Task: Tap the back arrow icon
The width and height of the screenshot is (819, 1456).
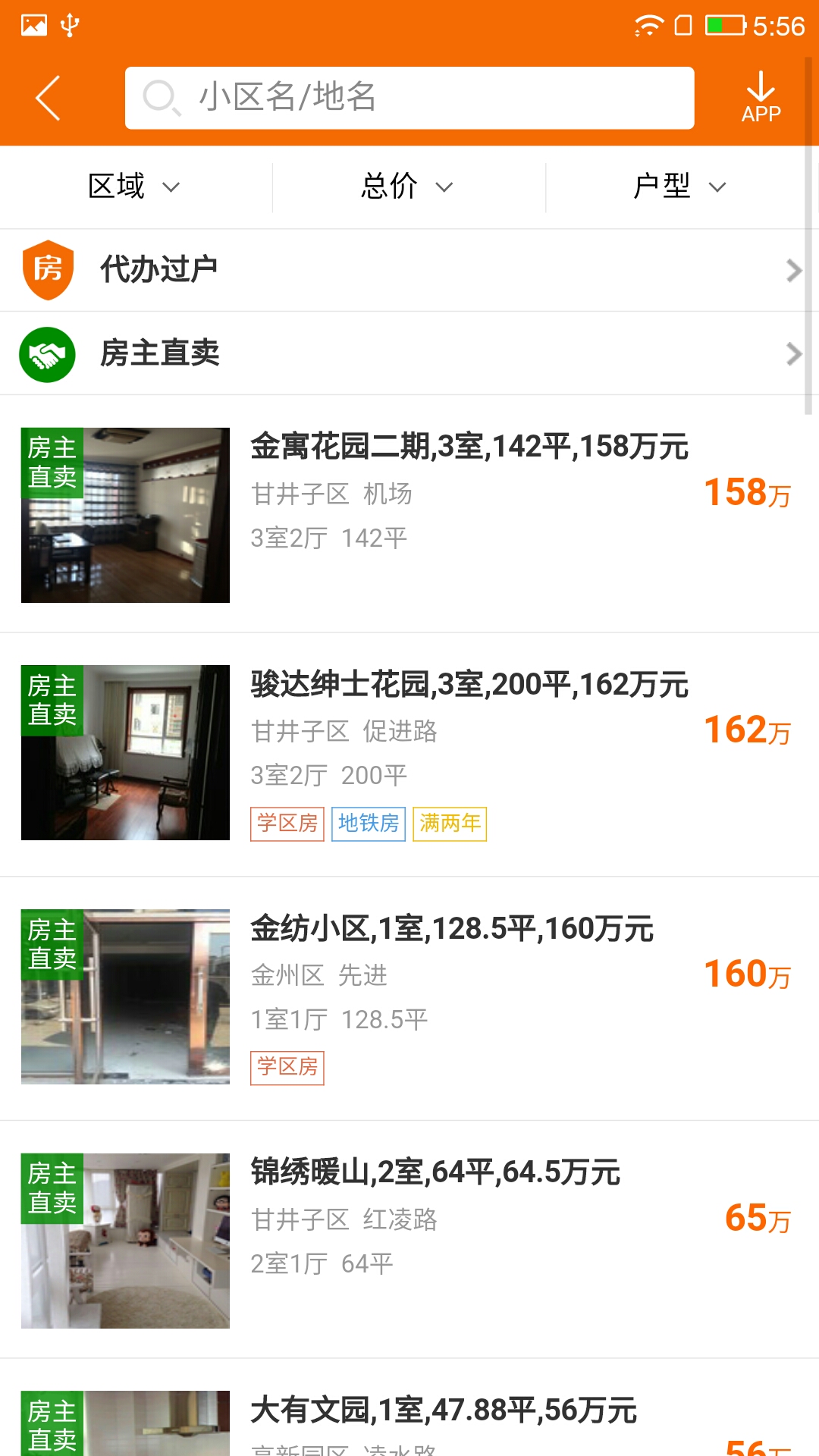Action: 47,97
